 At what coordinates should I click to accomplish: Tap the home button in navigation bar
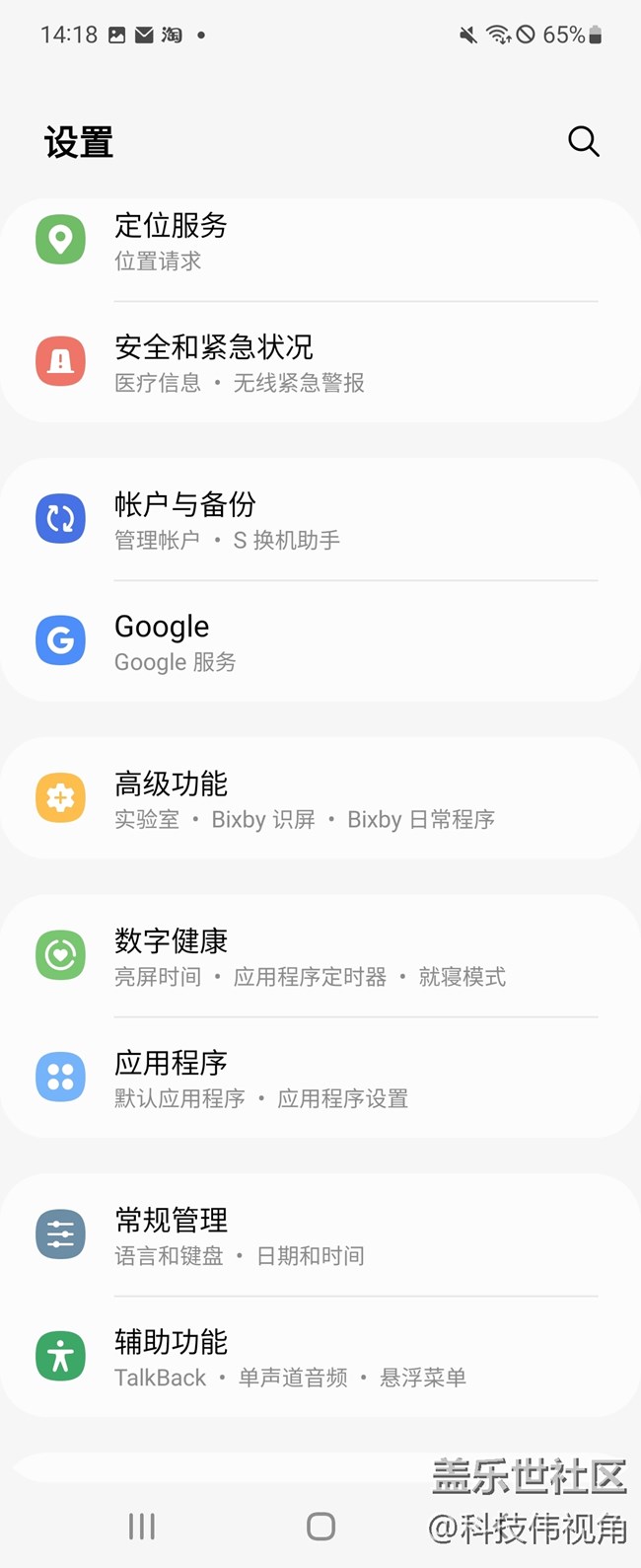point(320,1527)
